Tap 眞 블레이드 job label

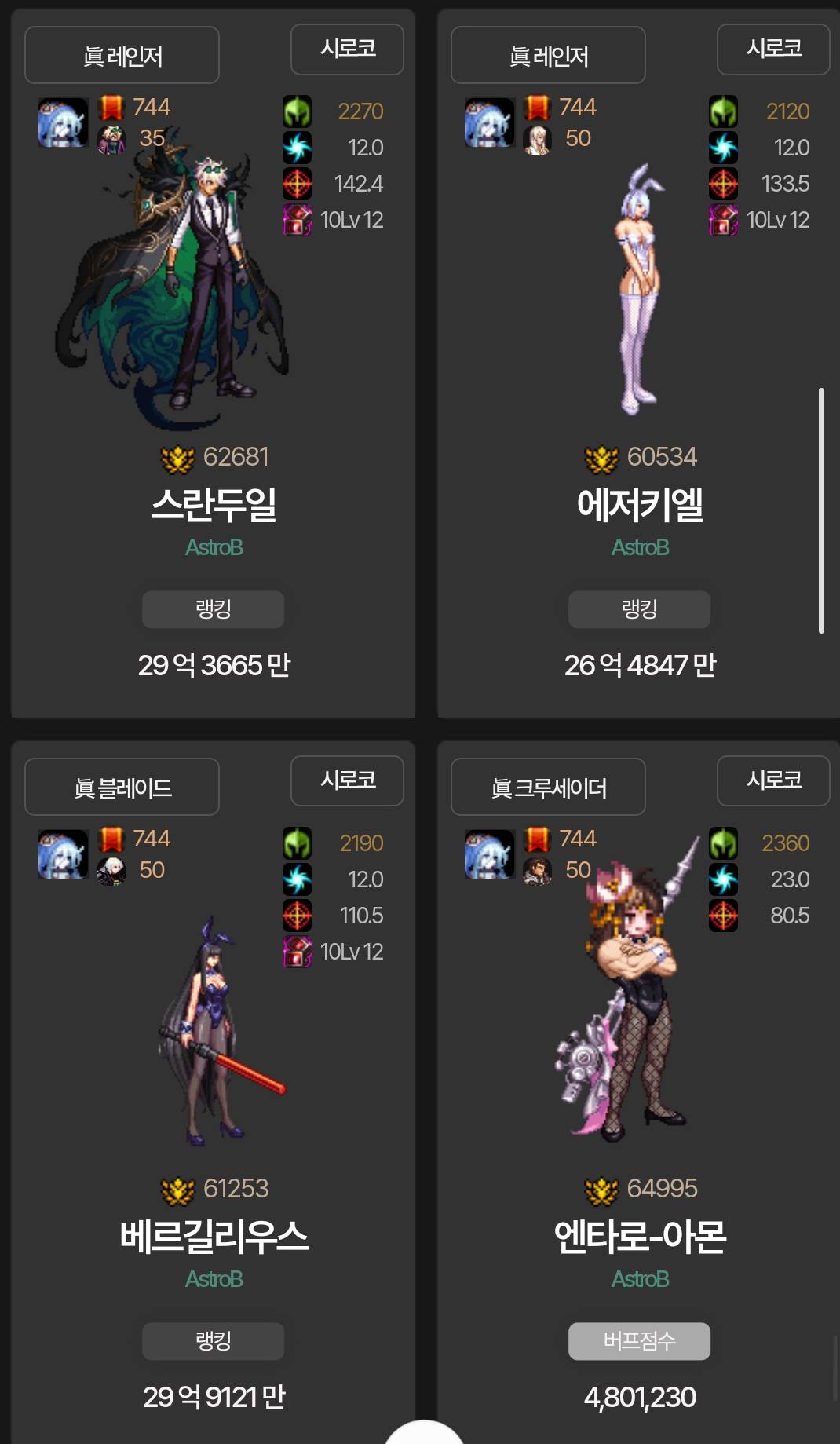click(x=122, y=788)
